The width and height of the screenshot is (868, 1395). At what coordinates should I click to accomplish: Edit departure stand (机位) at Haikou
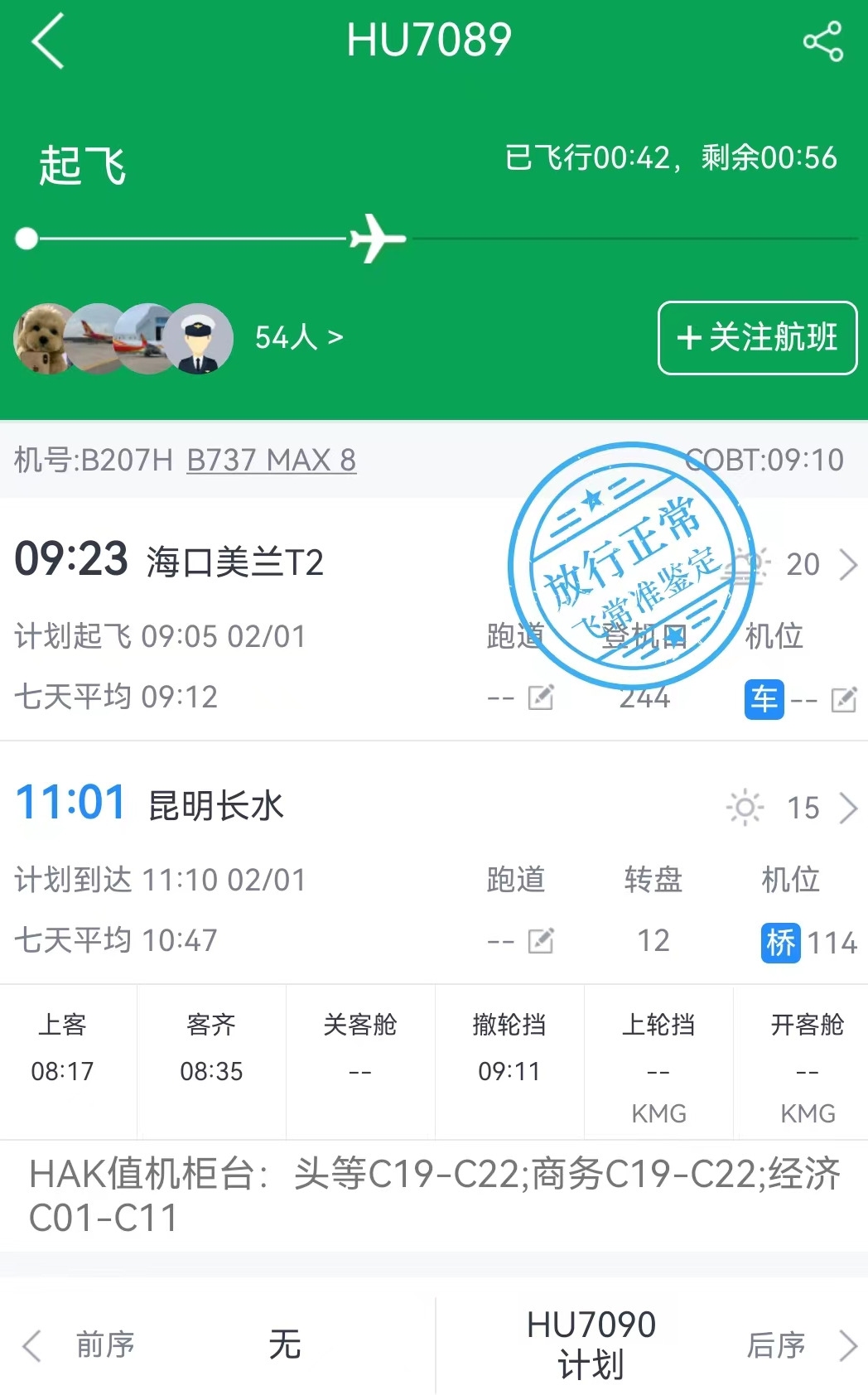click(x=843, y=700)
